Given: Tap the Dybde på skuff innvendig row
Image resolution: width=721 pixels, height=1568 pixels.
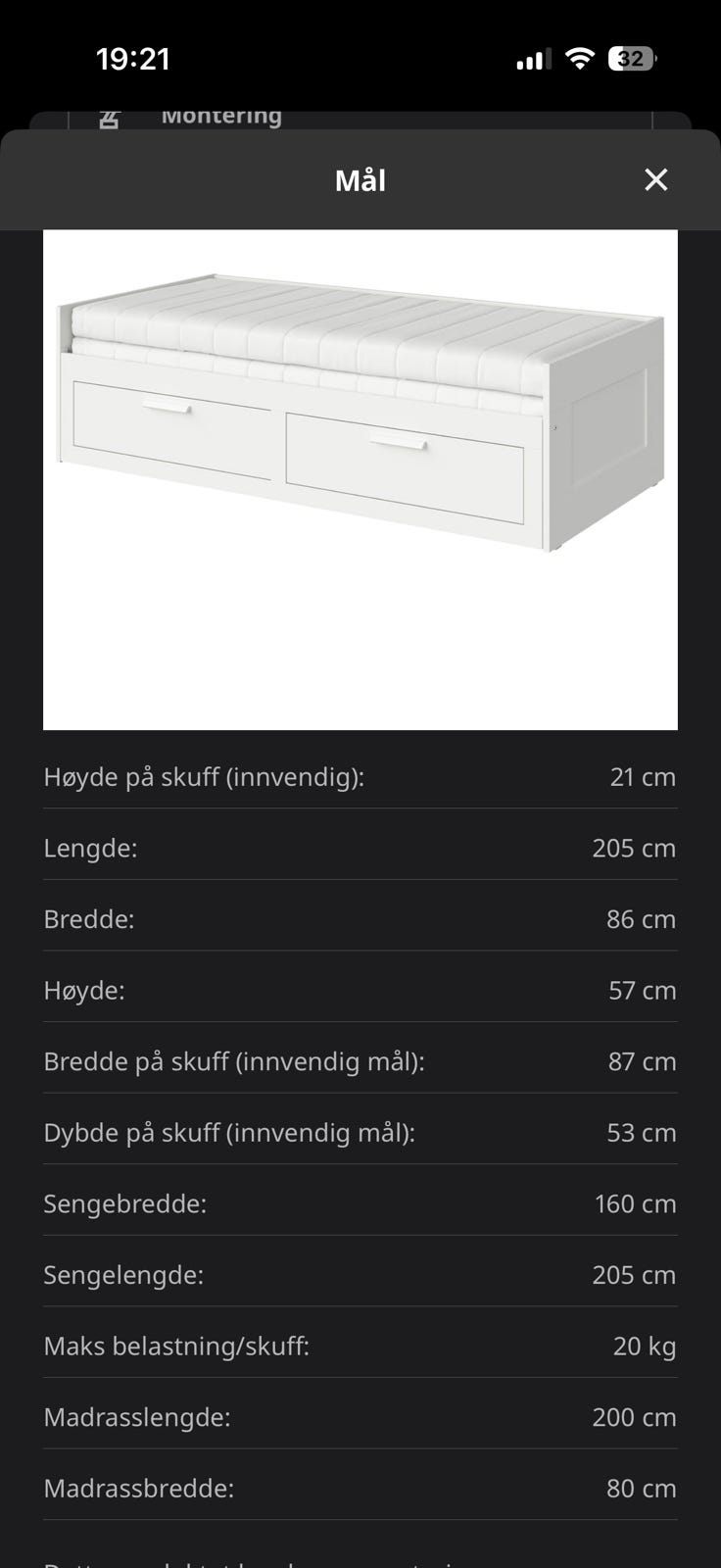Looking at the screenshot, I should (360, 1132).
